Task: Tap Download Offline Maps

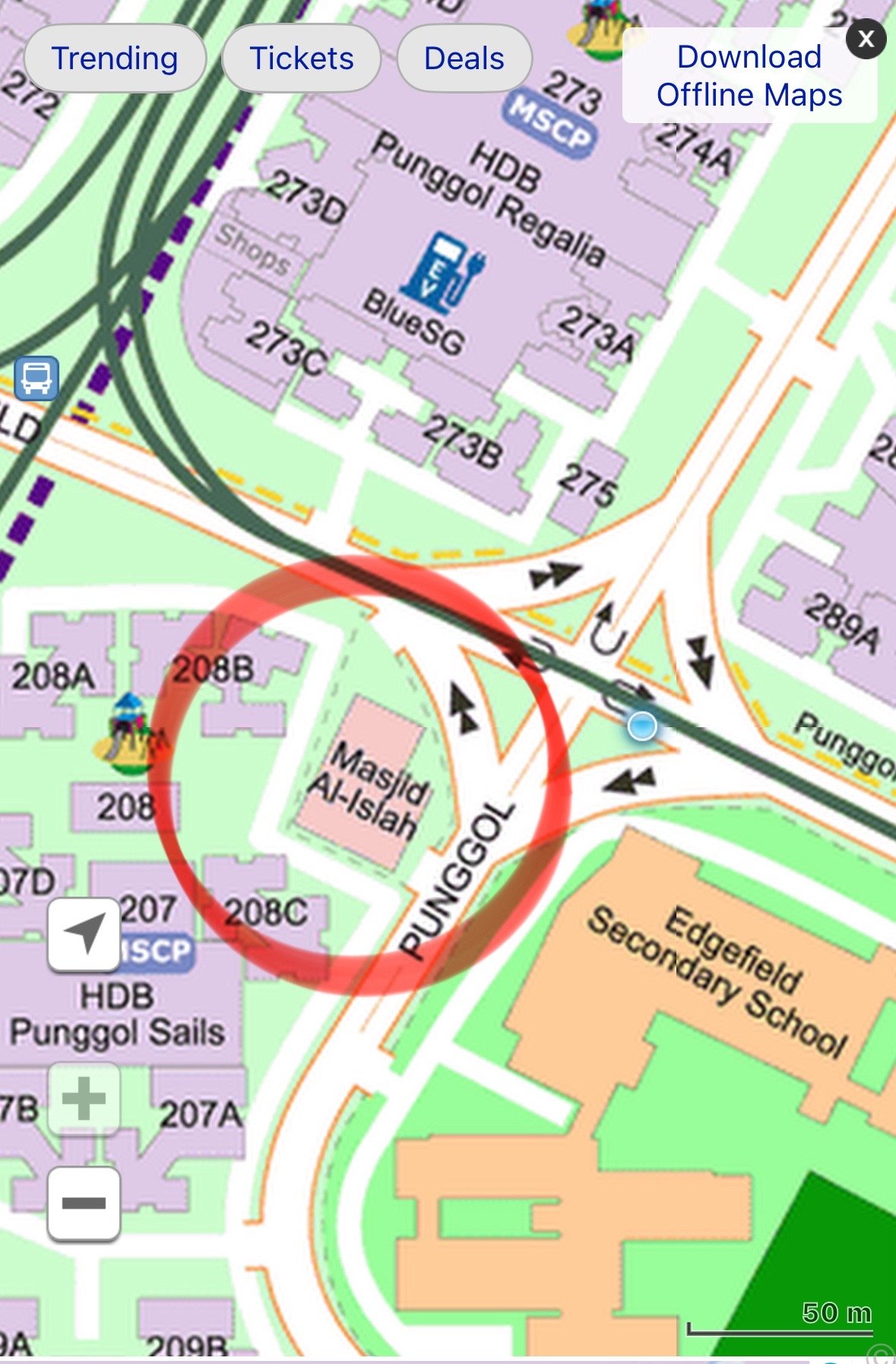Action: (749, 76)
